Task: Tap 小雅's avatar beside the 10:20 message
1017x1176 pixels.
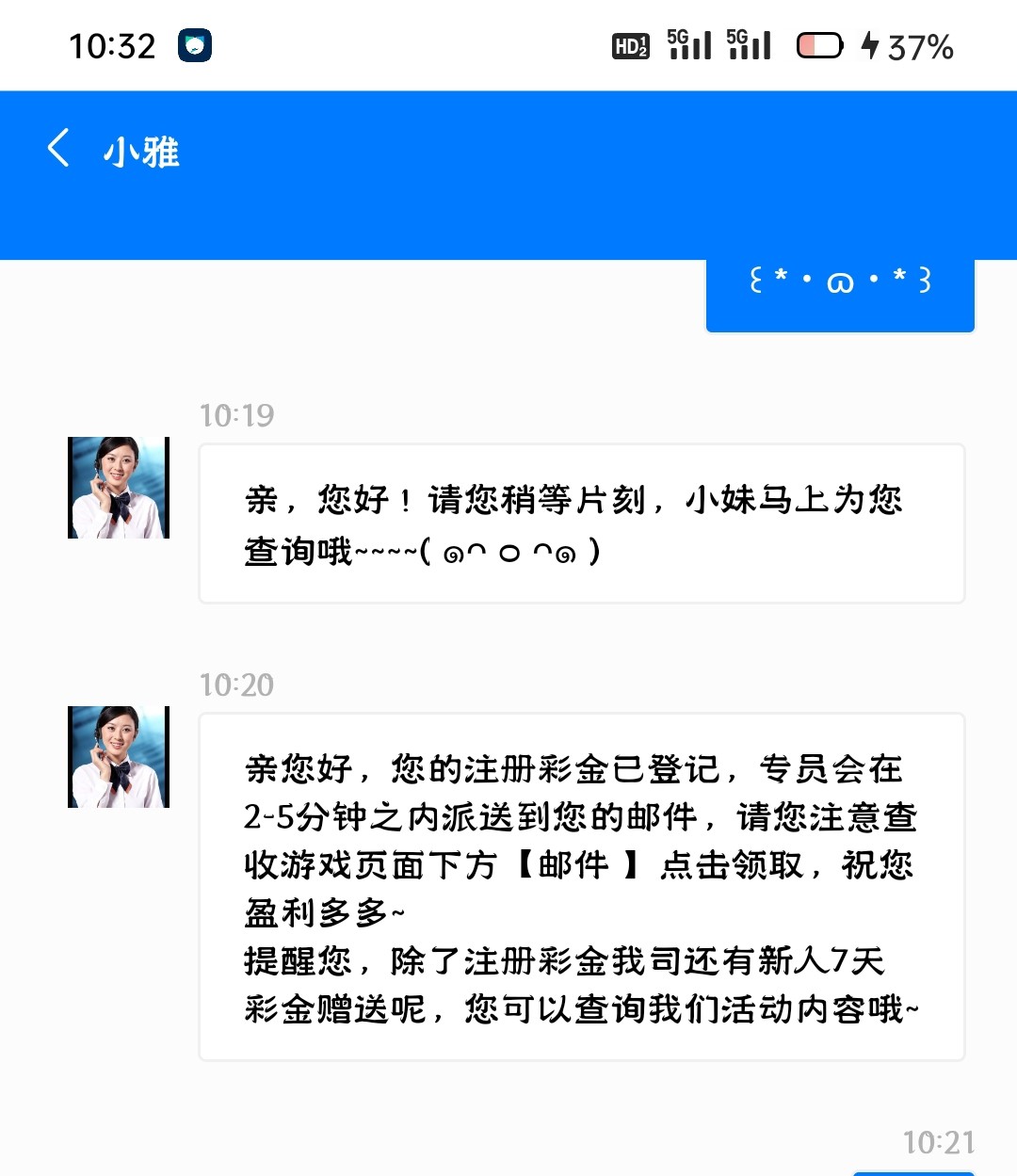Action: tap(119, 757)
